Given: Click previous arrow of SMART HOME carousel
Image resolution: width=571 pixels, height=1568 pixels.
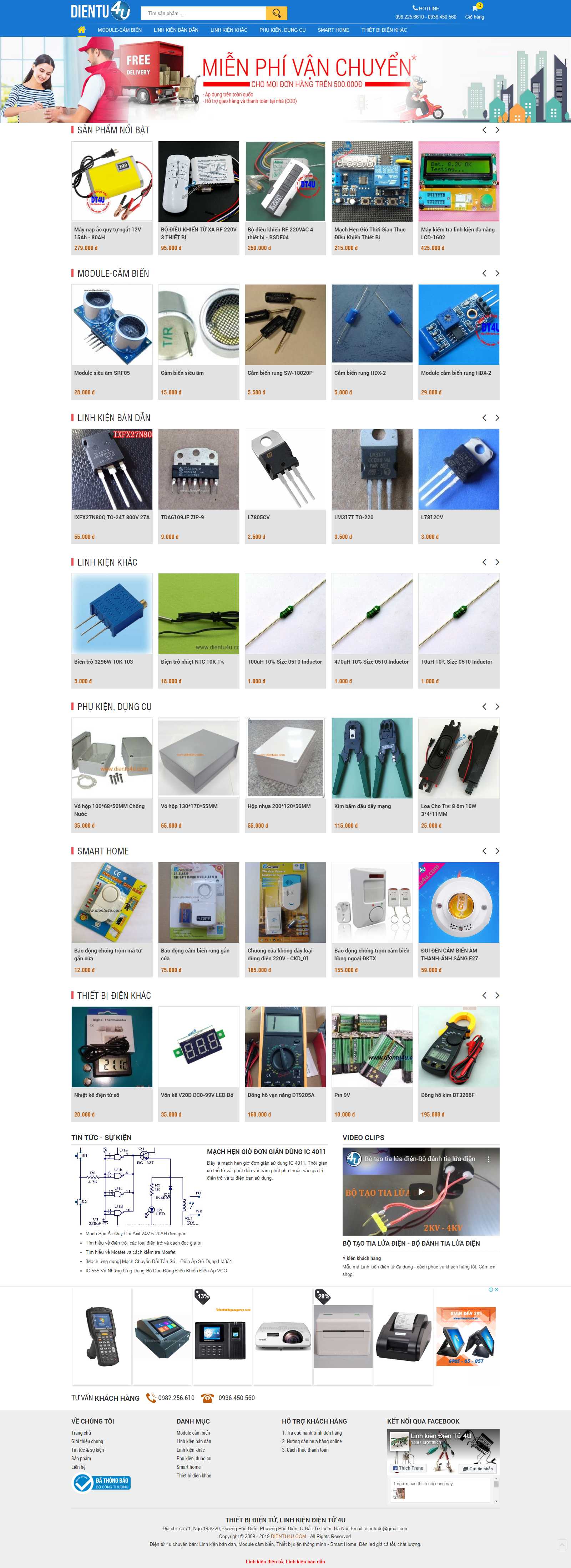Looking at the screenshot, I should [485, 852].
